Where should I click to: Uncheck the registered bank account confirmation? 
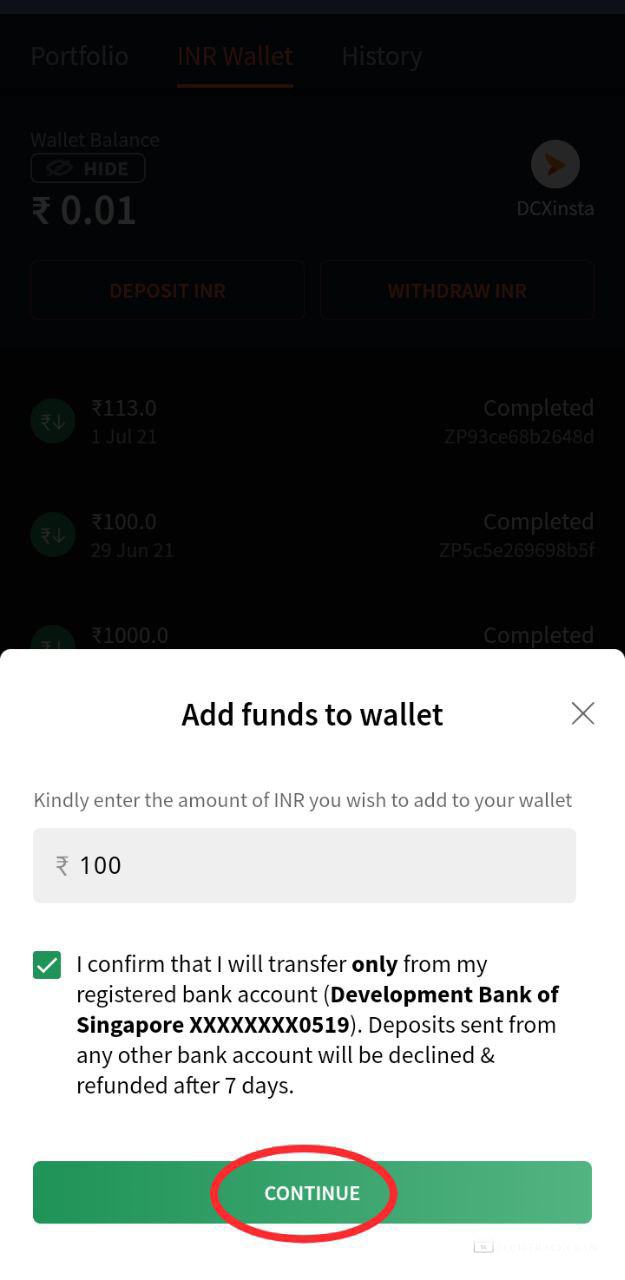coord(47,965)
